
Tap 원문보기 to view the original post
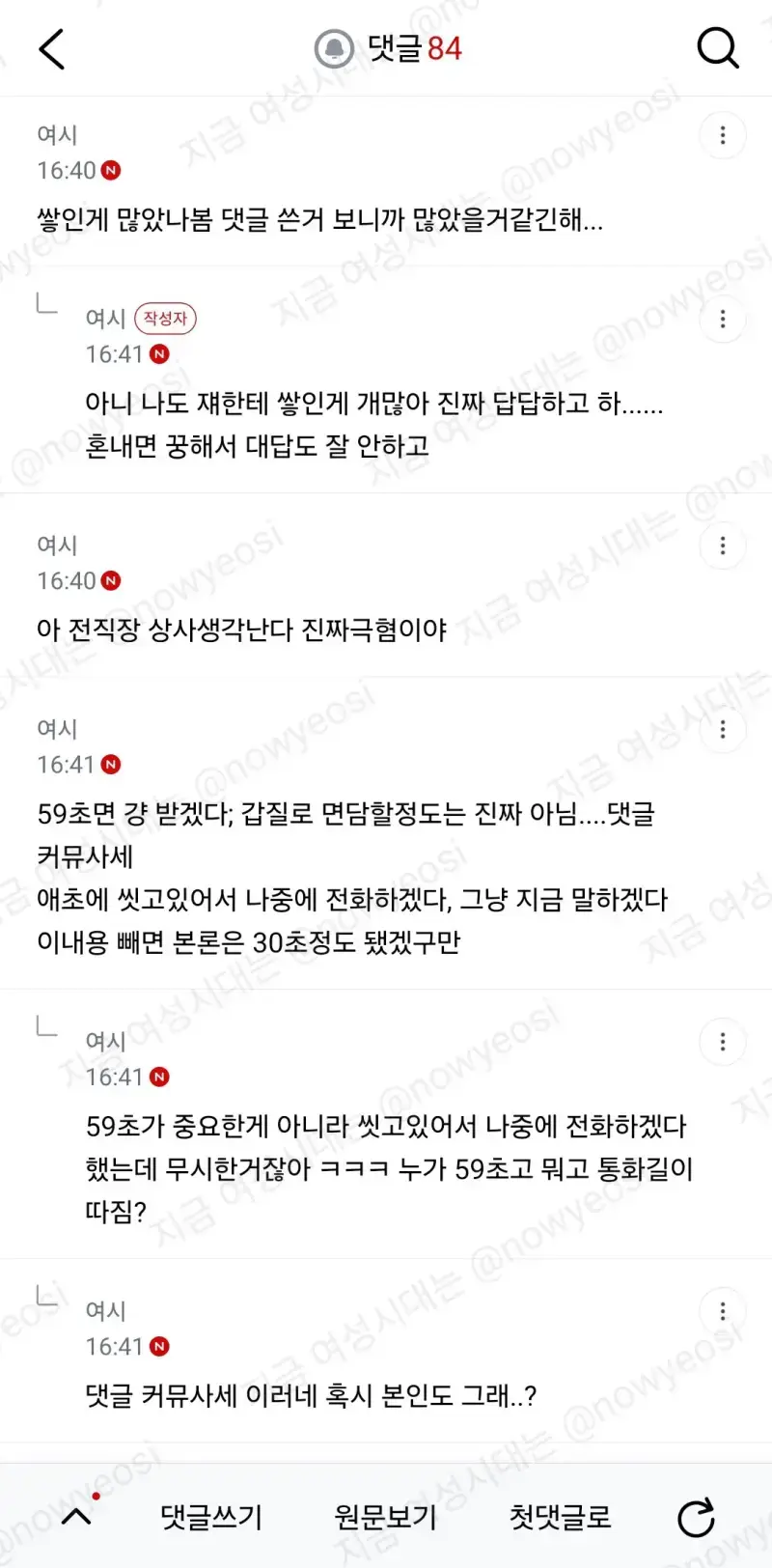click(385, 1517)
